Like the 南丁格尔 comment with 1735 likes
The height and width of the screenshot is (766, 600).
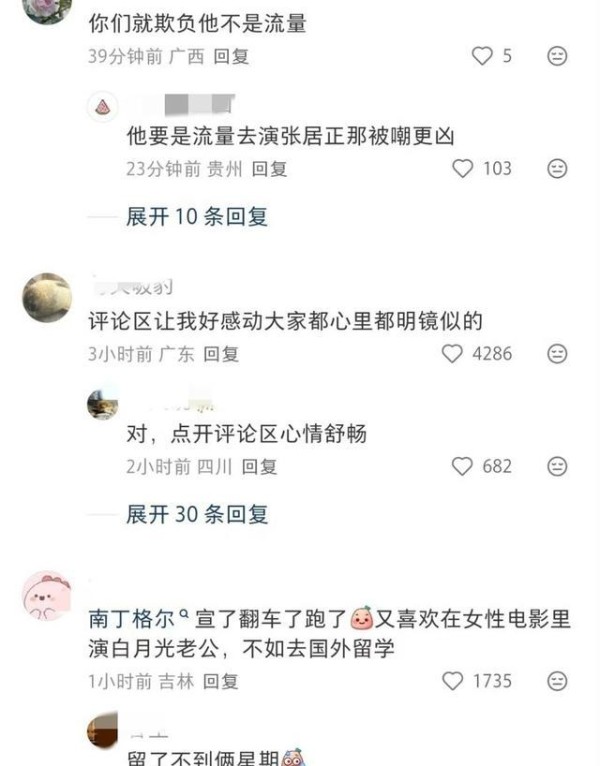point(453,681)
